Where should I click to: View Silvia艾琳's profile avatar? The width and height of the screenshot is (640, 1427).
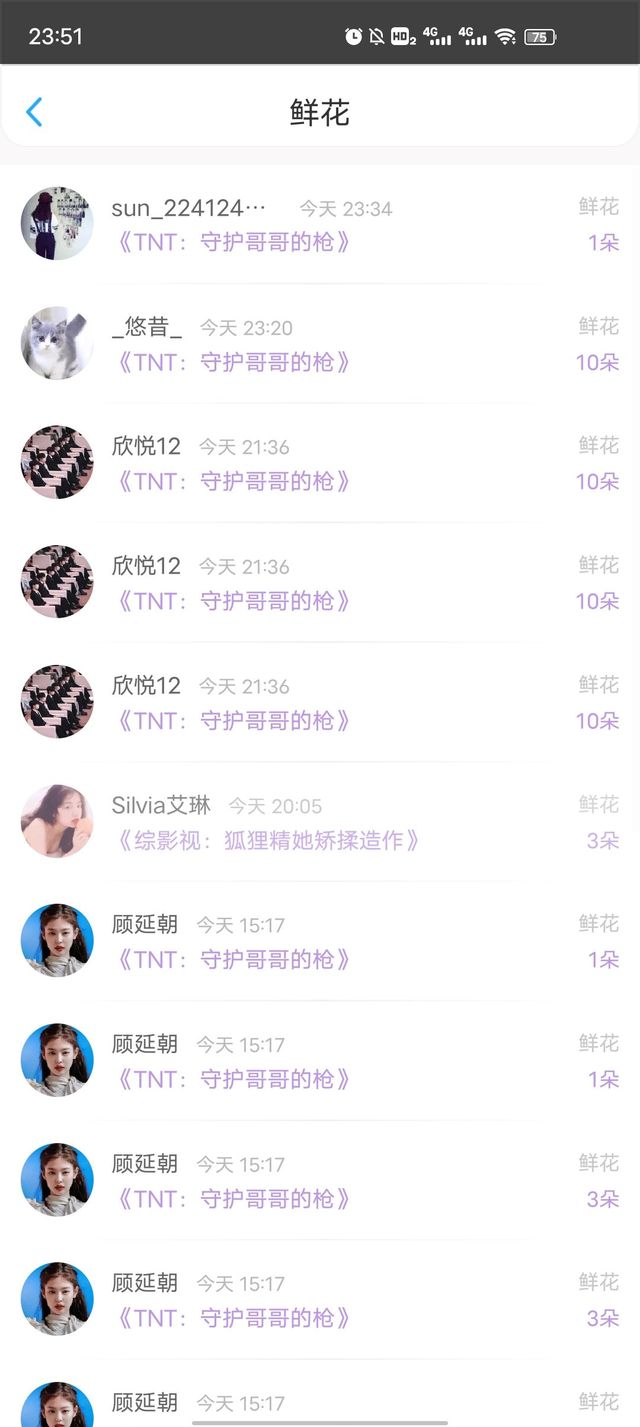57,821
